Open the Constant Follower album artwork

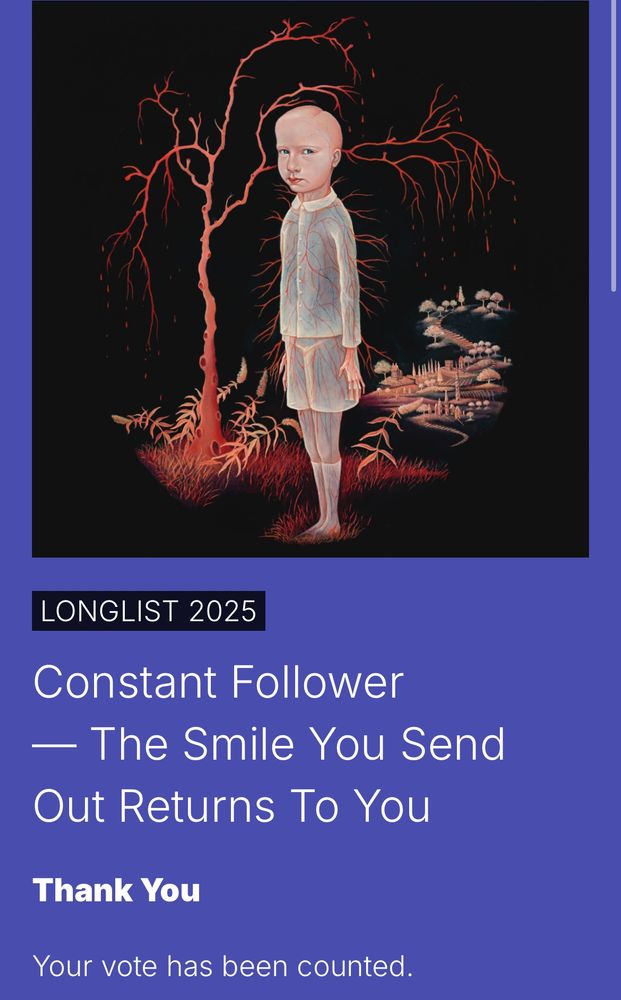tap(310, 279)
